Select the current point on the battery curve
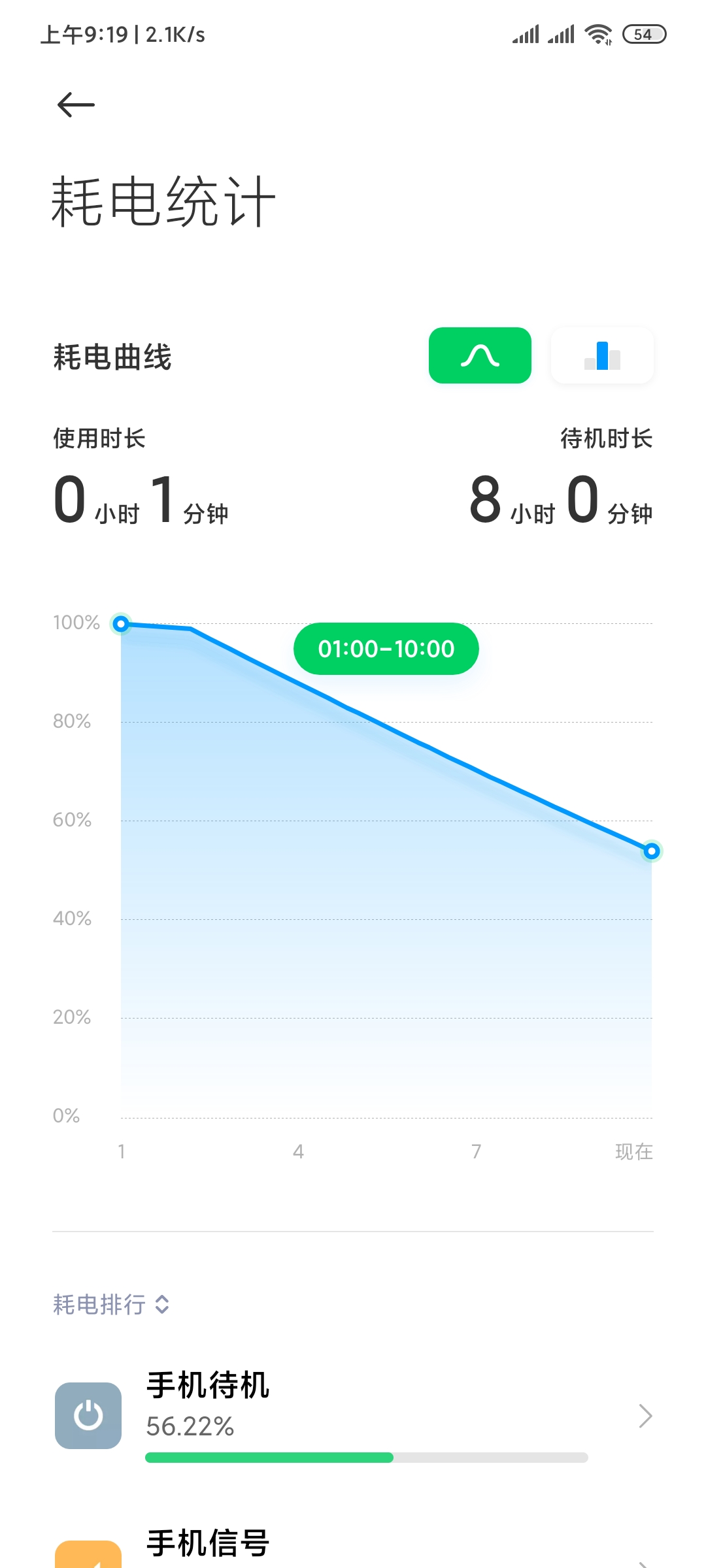This screenshot has width=706, height=1568. 651,851
